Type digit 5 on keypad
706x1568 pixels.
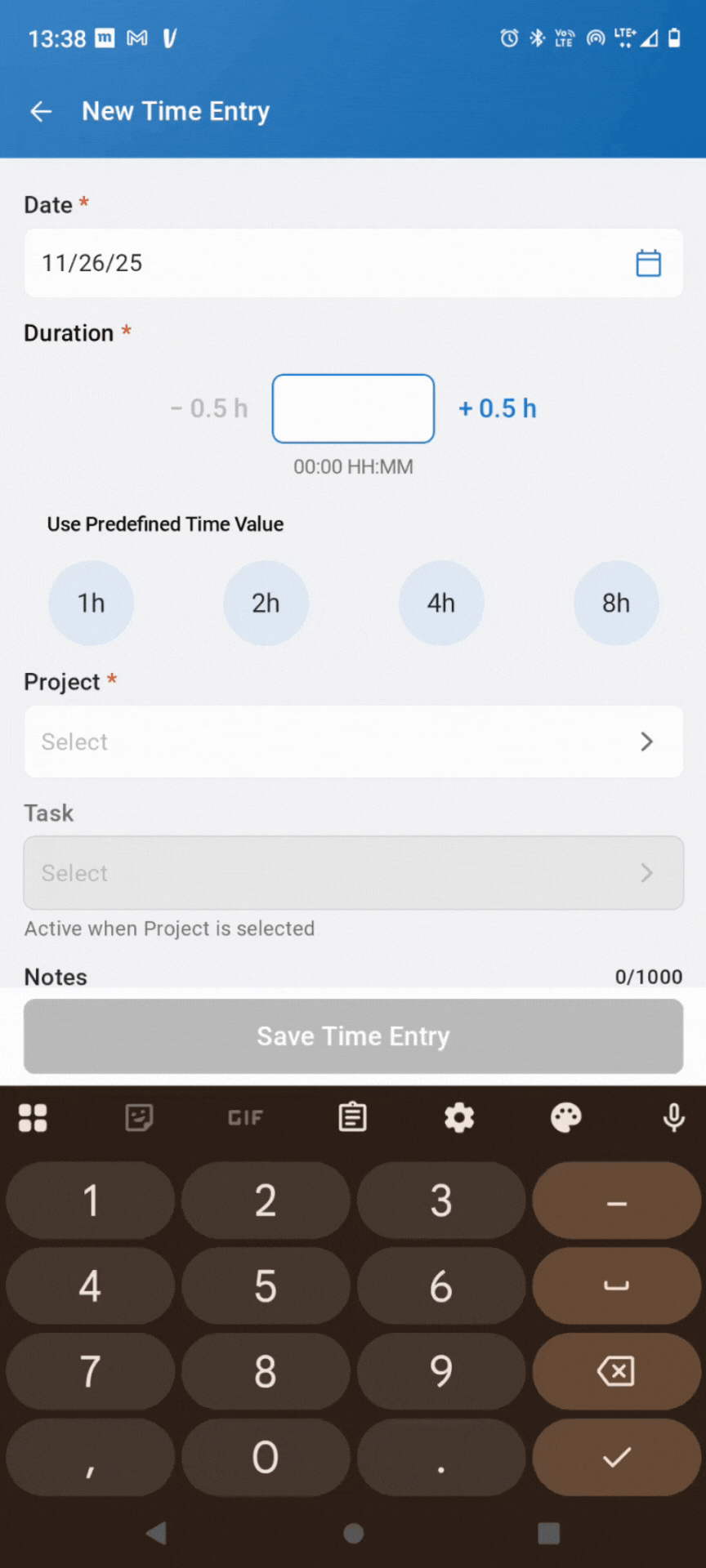[266, 1286]
